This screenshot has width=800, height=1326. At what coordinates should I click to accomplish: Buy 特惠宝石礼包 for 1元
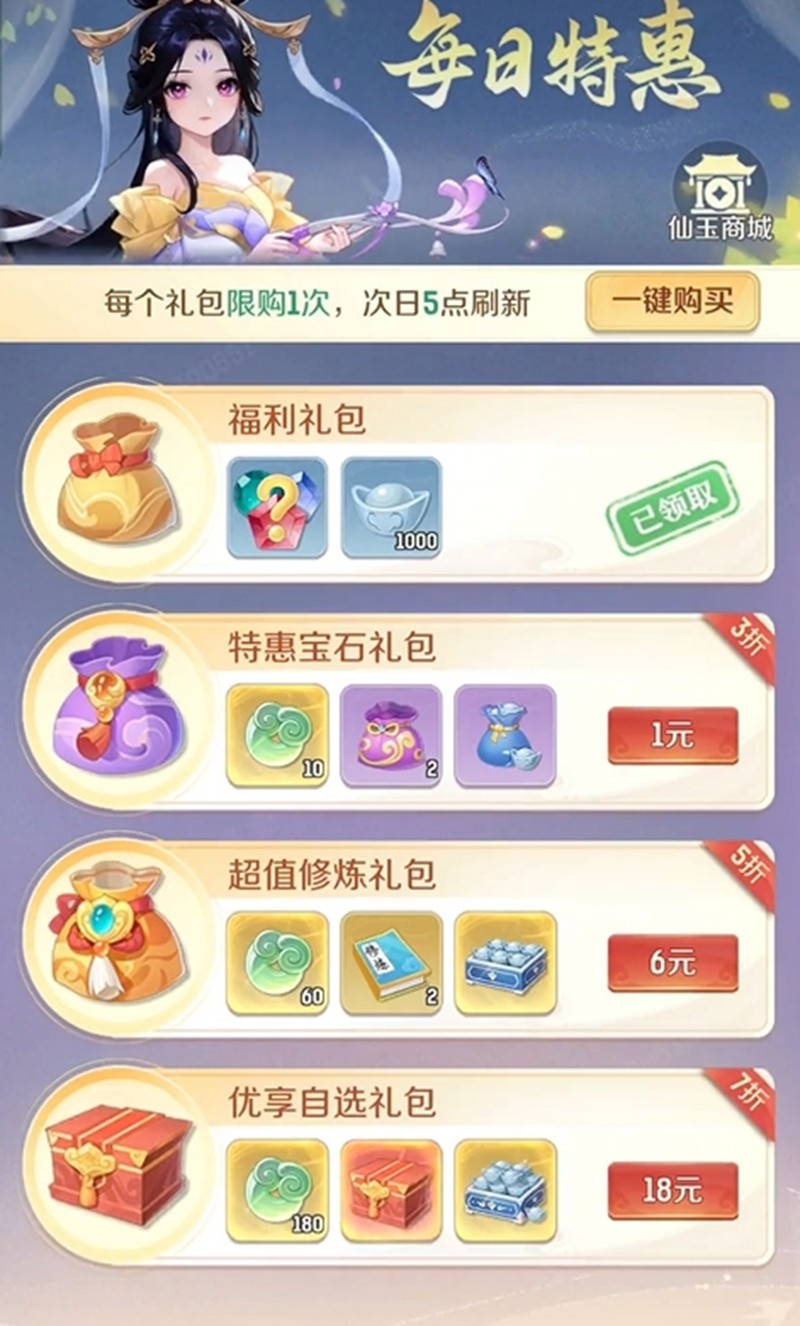pos(672,736)
